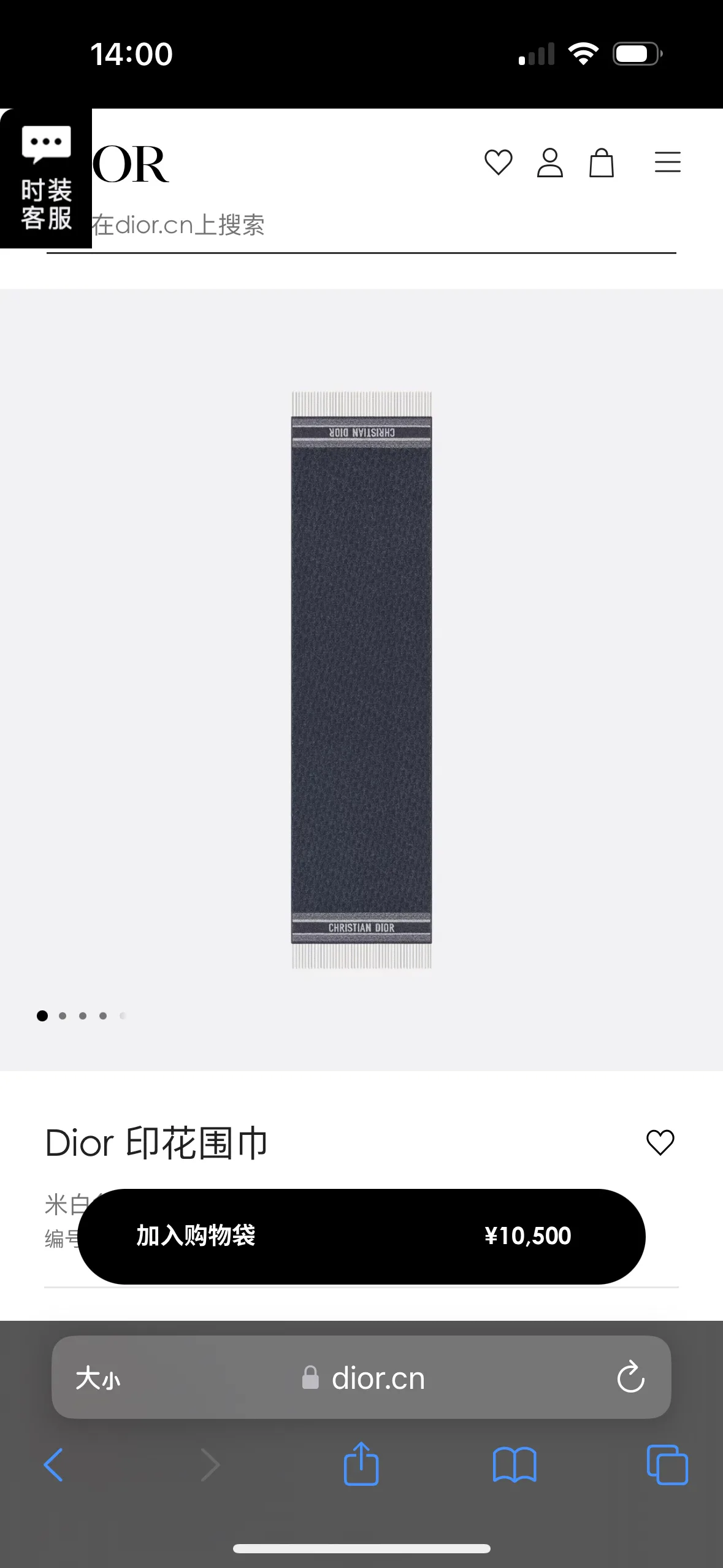The width and height of the screenshot is (723, 1568).
Task: Add Dior 印花围巾 to the wishlist
Action: click(x=660, y=1142)
